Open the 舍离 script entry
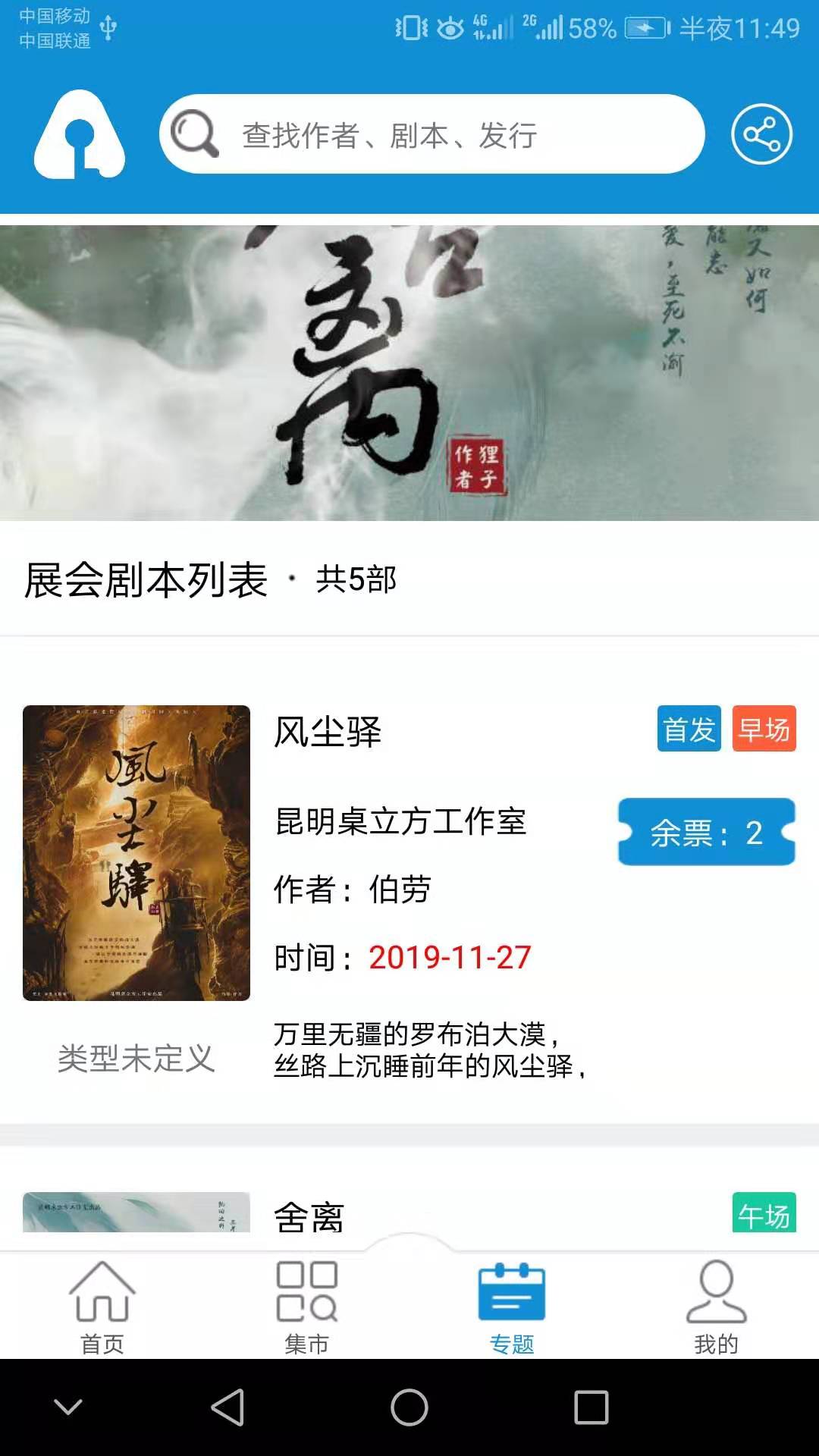Viewport: 819px width, 1456px height. [x=309, y=1216]
